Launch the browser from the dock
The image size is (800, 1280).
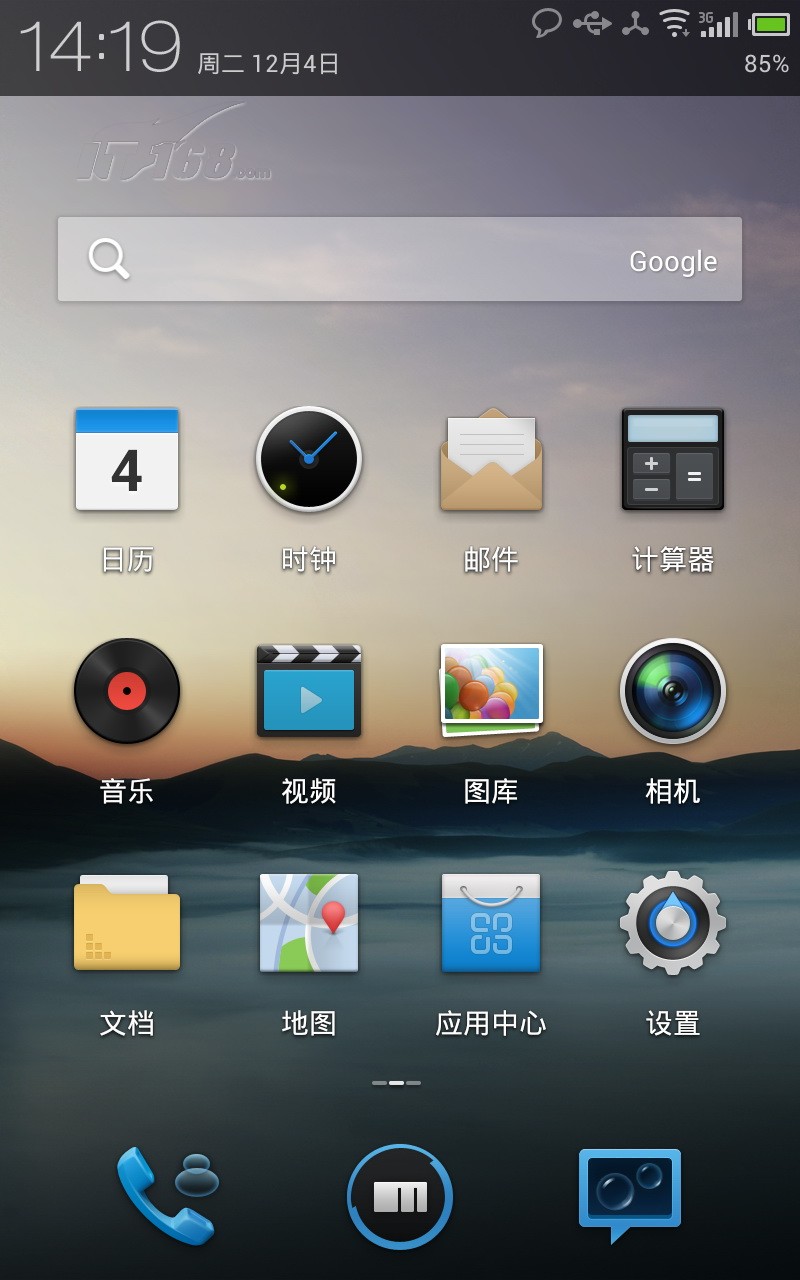point(400,1197)
